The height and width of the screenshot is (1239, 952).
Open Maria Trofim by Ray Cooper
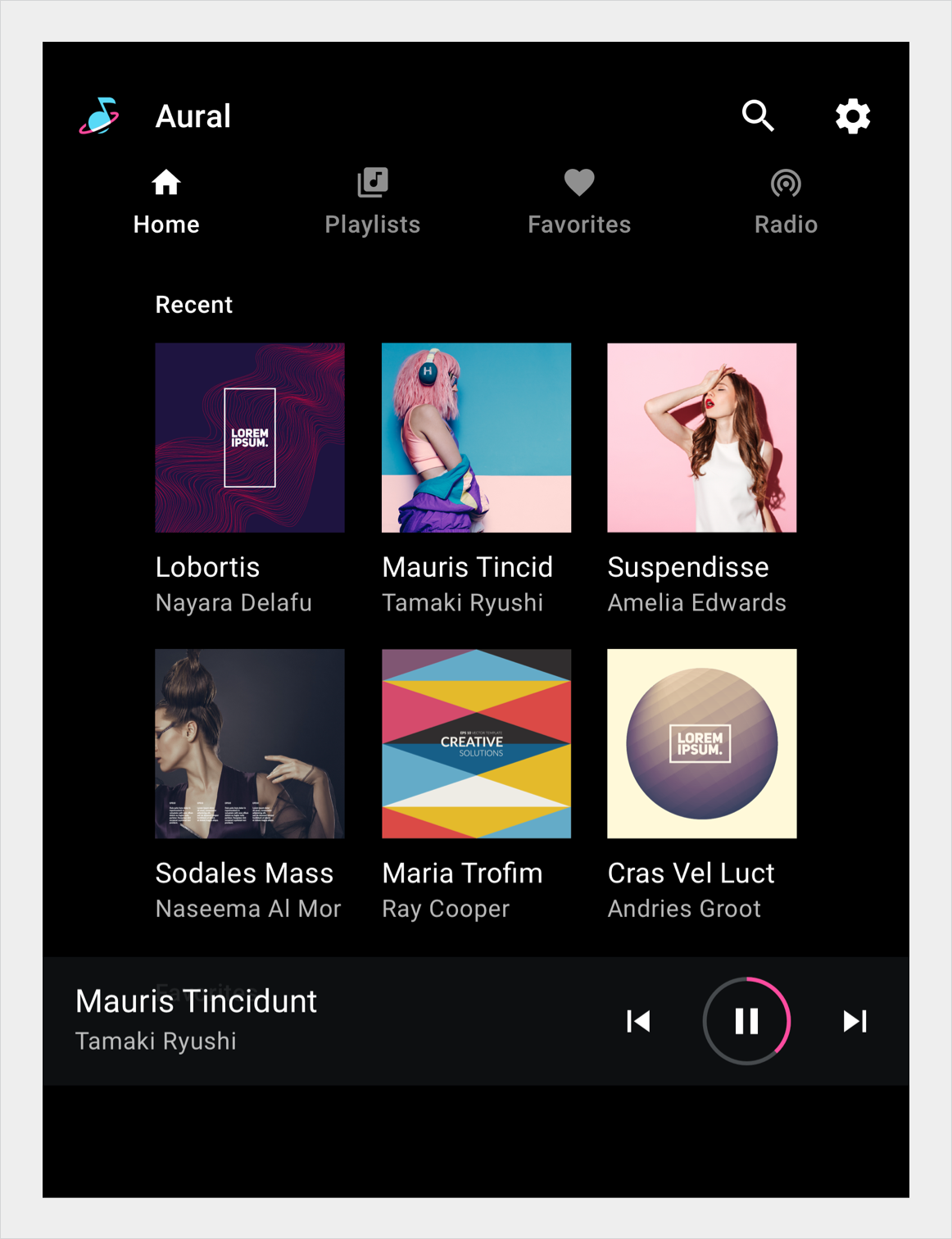tap(476, 743)
